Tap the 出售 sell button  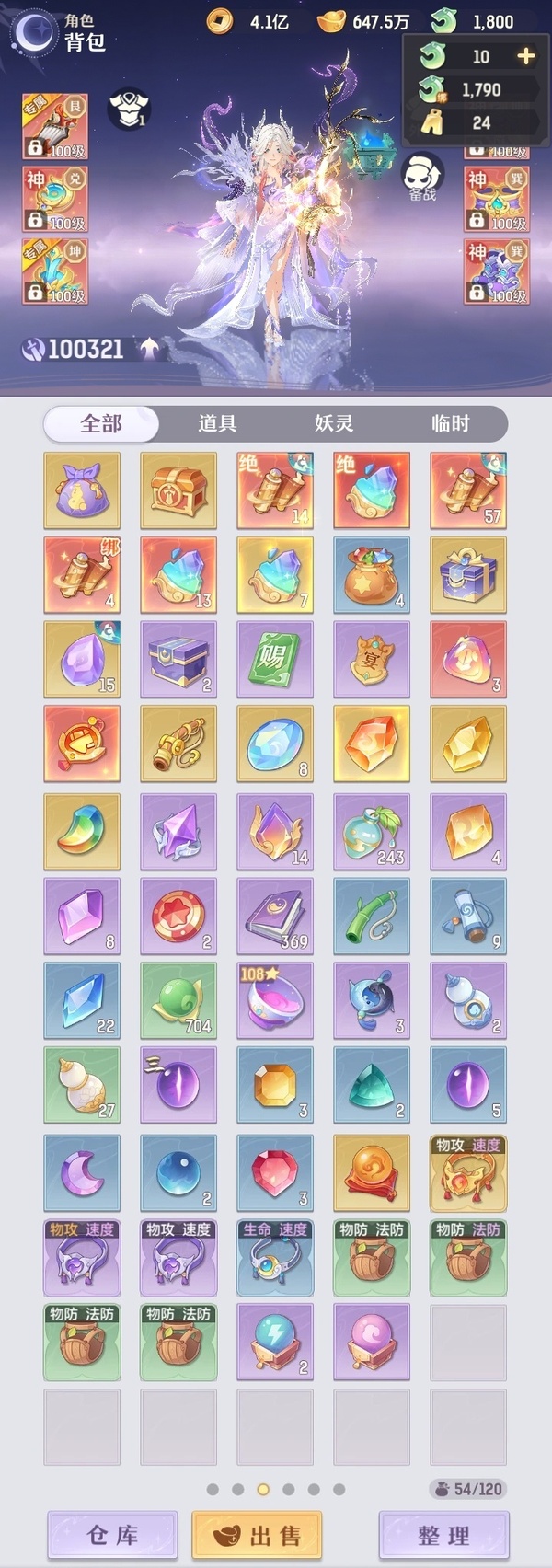tap(257, 1535)
